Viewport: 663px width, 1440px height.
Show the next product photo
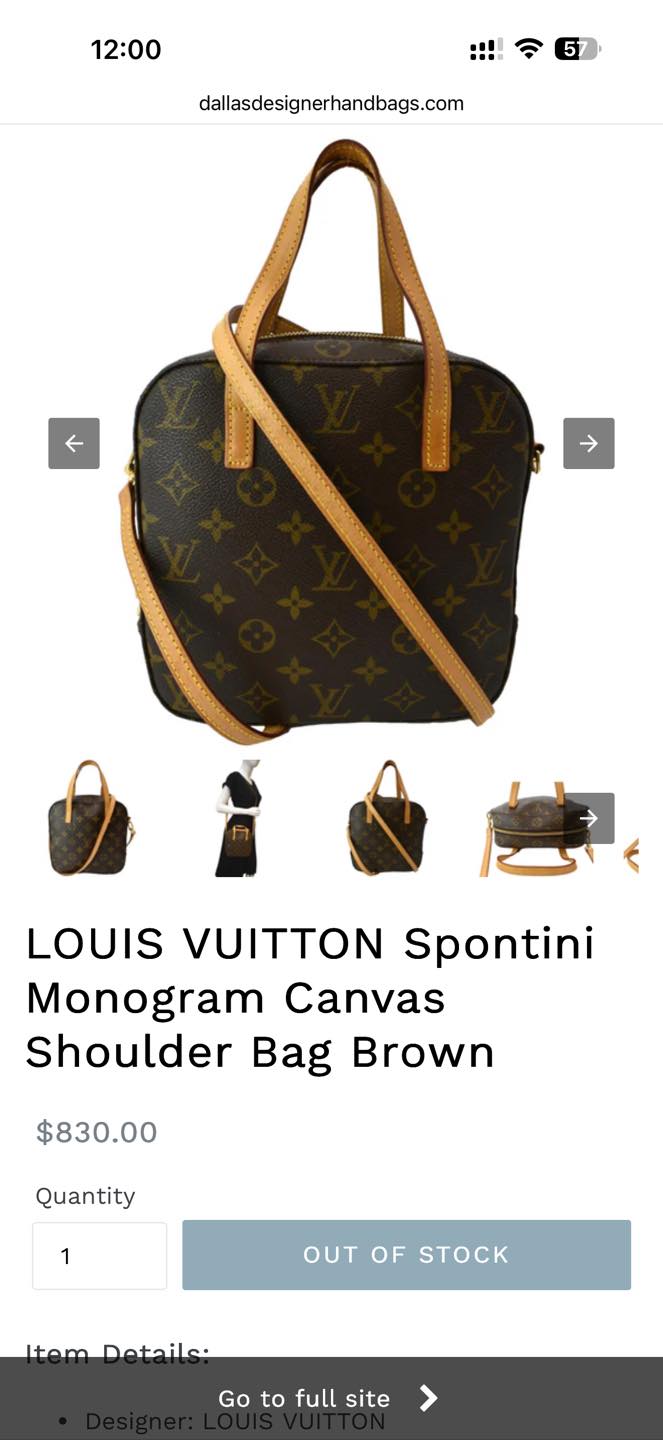pyautogui.click(x=588, y=443)
